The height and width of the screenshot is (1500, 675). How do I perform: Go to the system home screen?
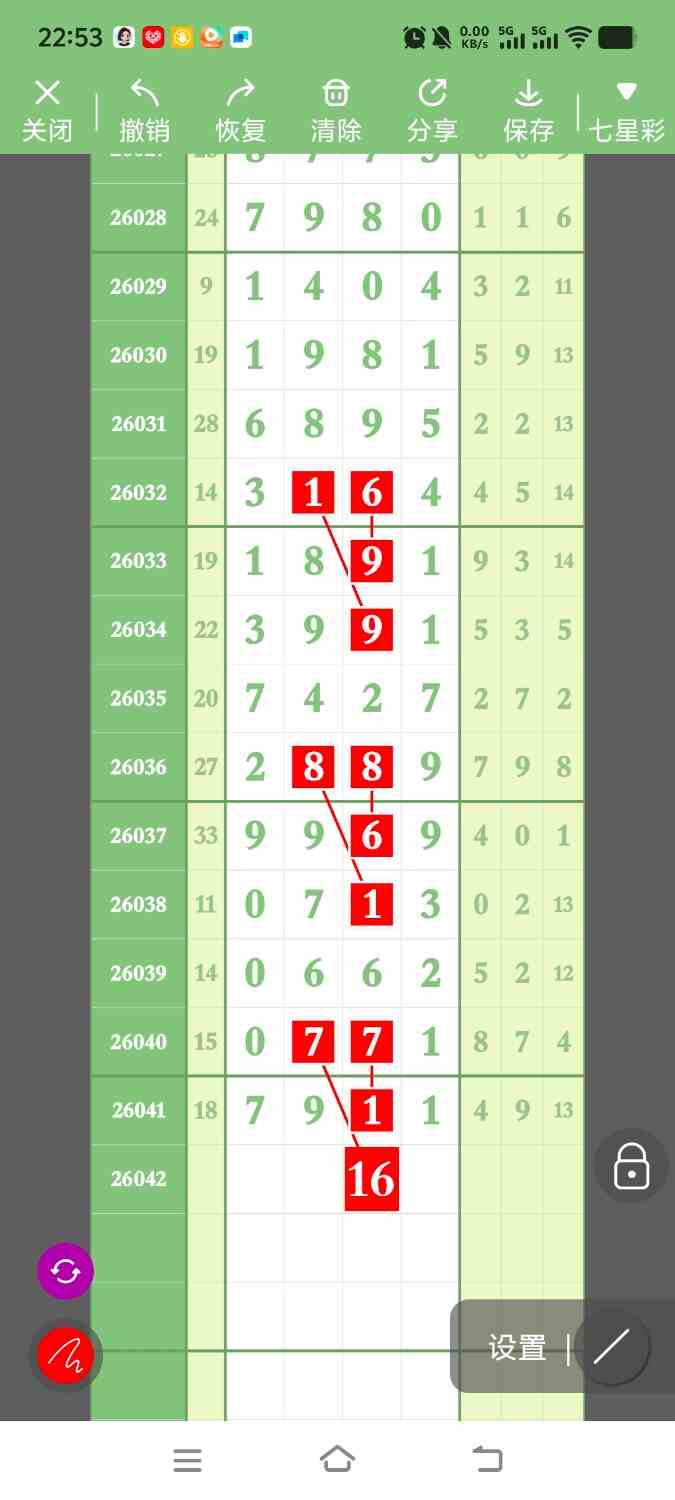pyautogui.click(x=337, y=1459)
